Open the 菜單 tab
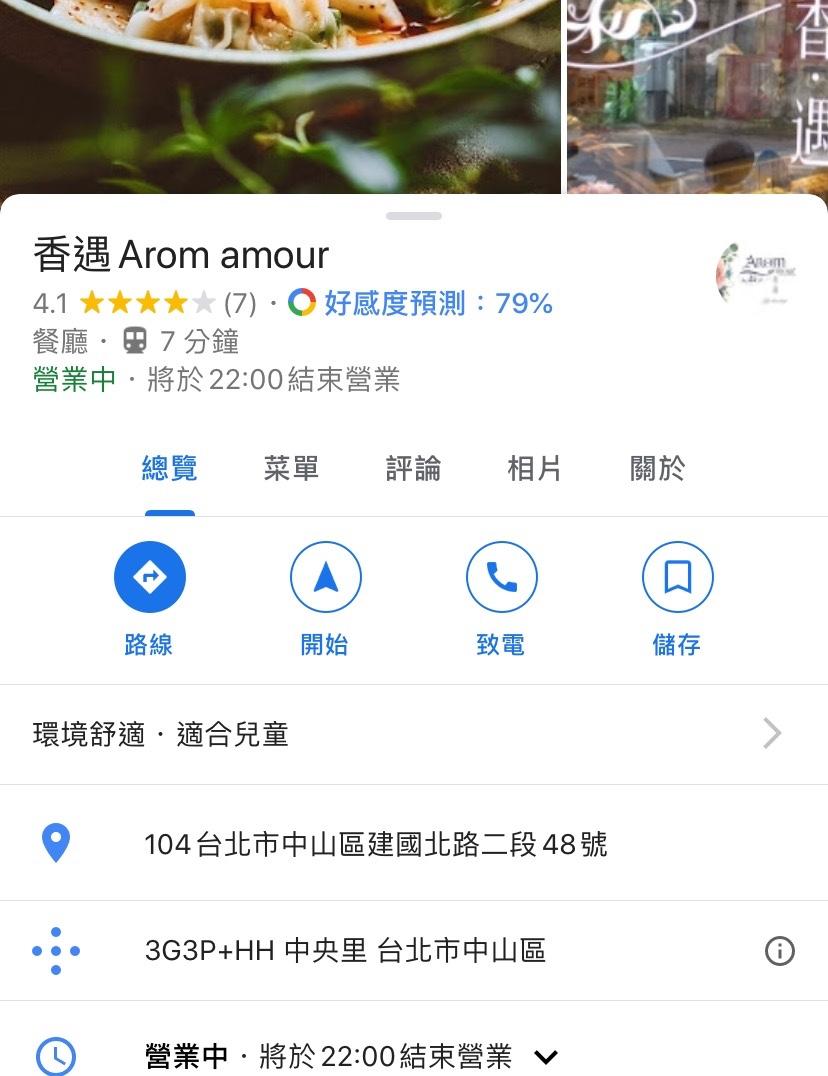 (291, 468)
